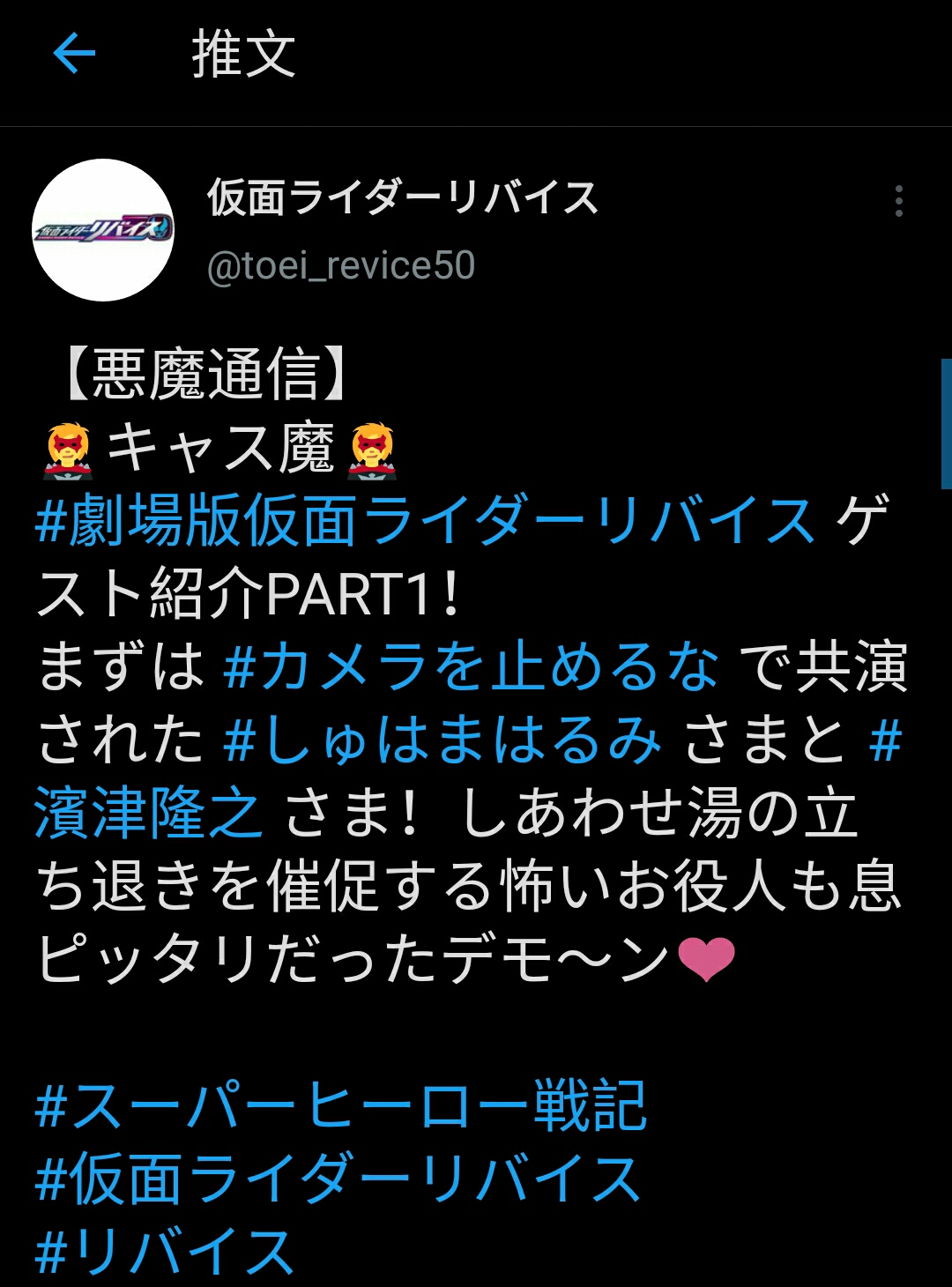Open hashtag #リバイス
Viewport: 952px width, 1287px height.
[x=165, y=1252]
